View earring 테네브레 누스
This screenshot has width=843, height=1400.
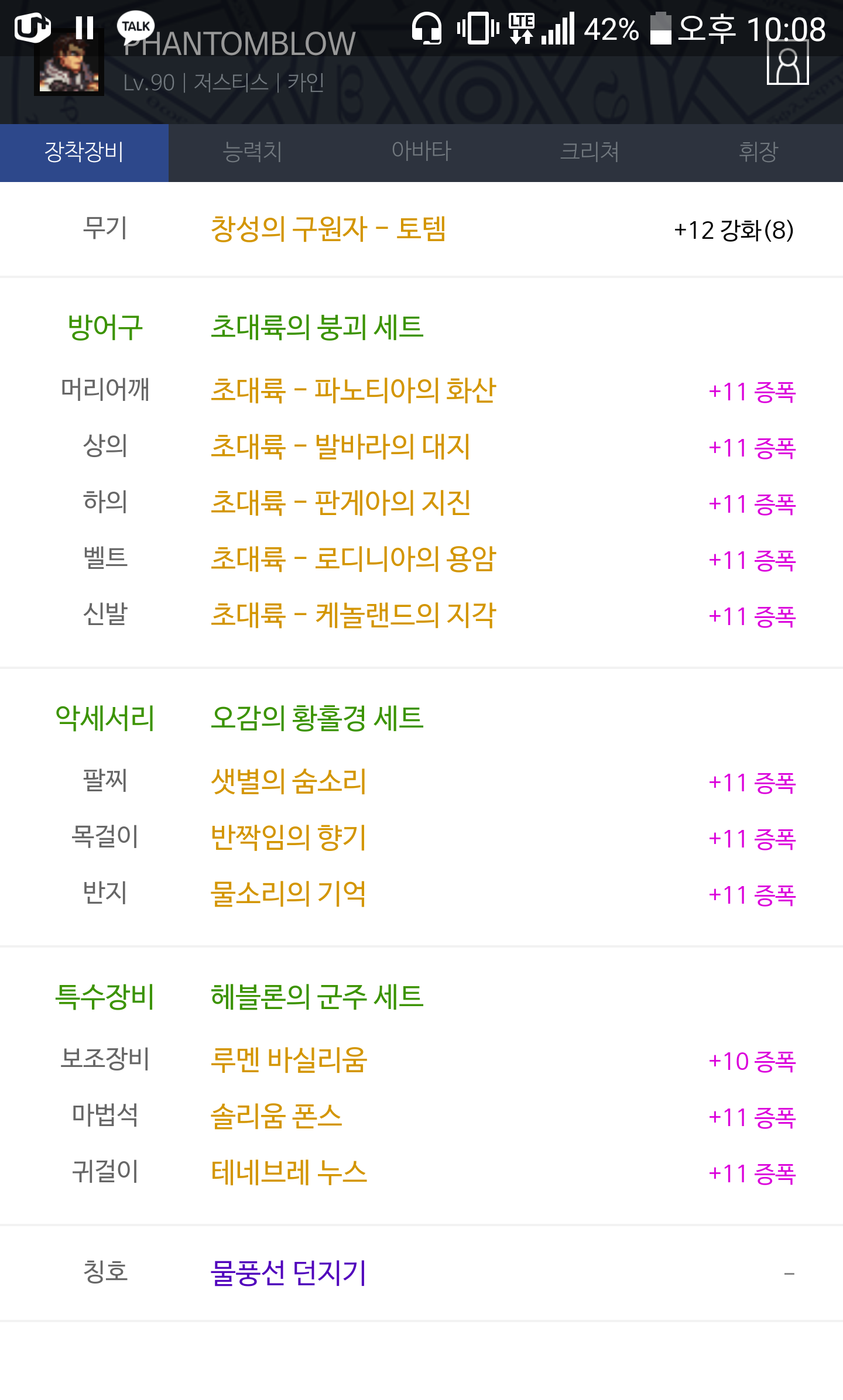[x=289, y=1172]
